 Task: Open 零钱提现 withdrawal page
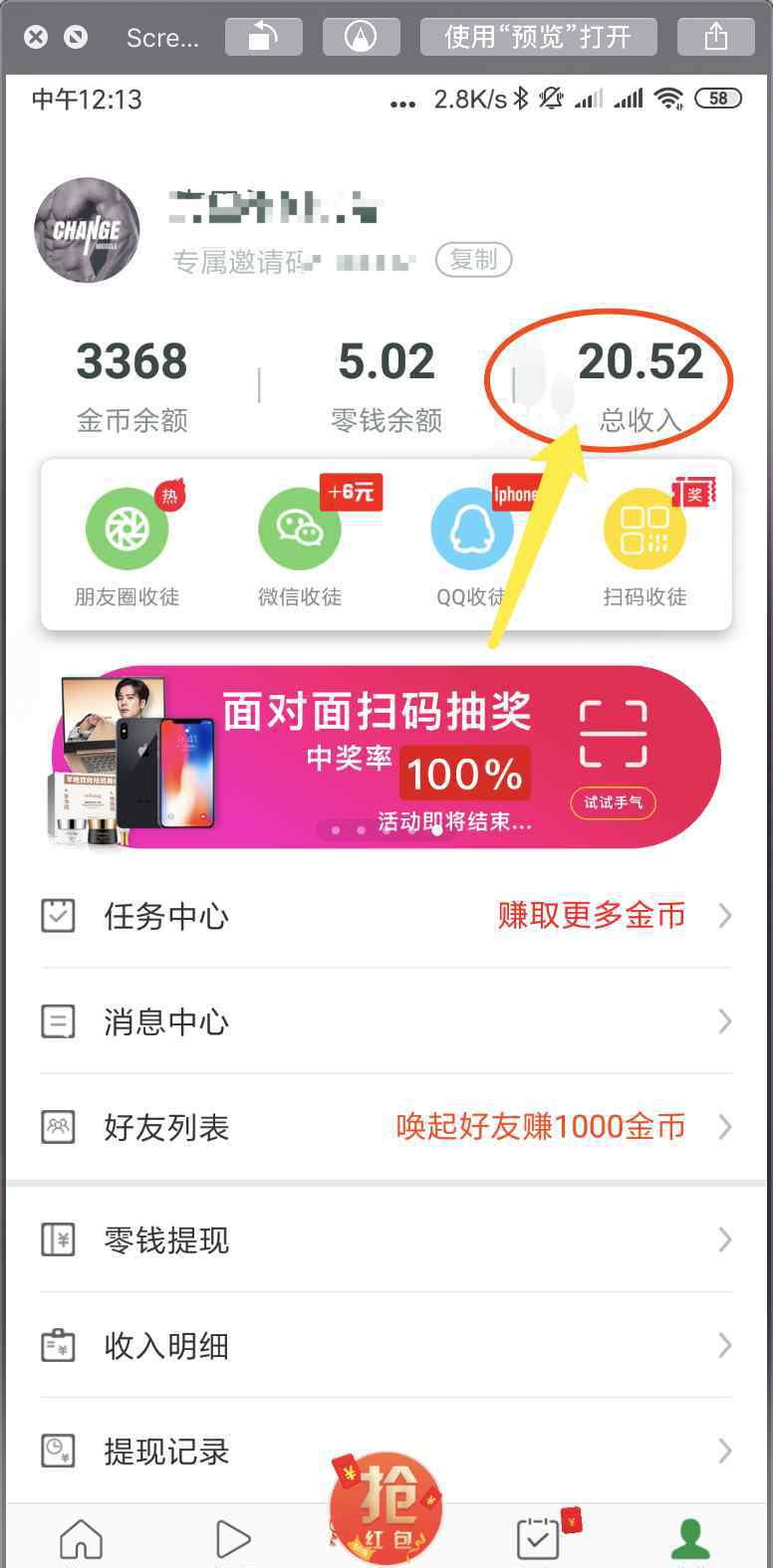(x=386, y=1240)
